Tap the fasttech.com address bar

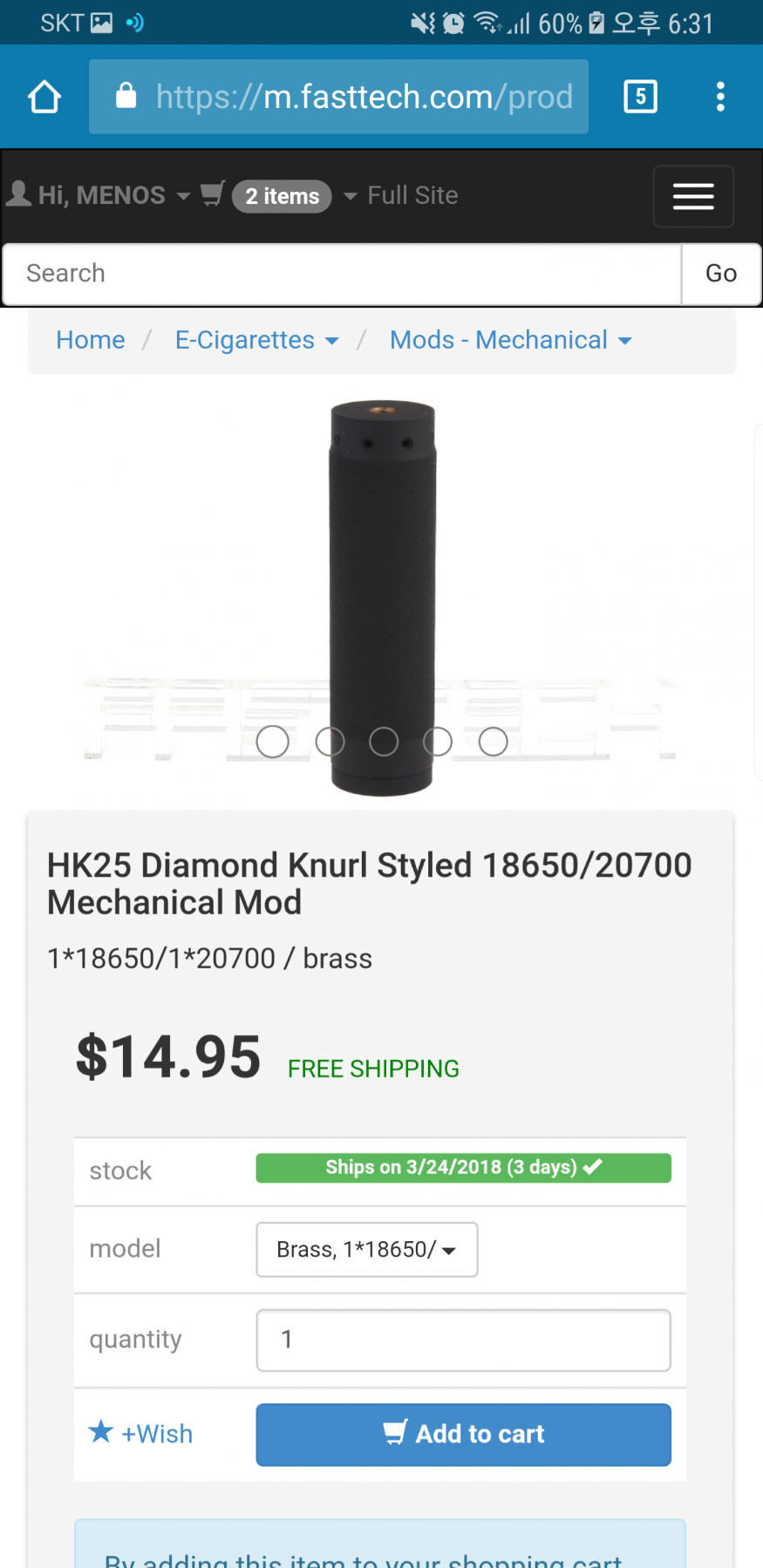tap(338, 97)
